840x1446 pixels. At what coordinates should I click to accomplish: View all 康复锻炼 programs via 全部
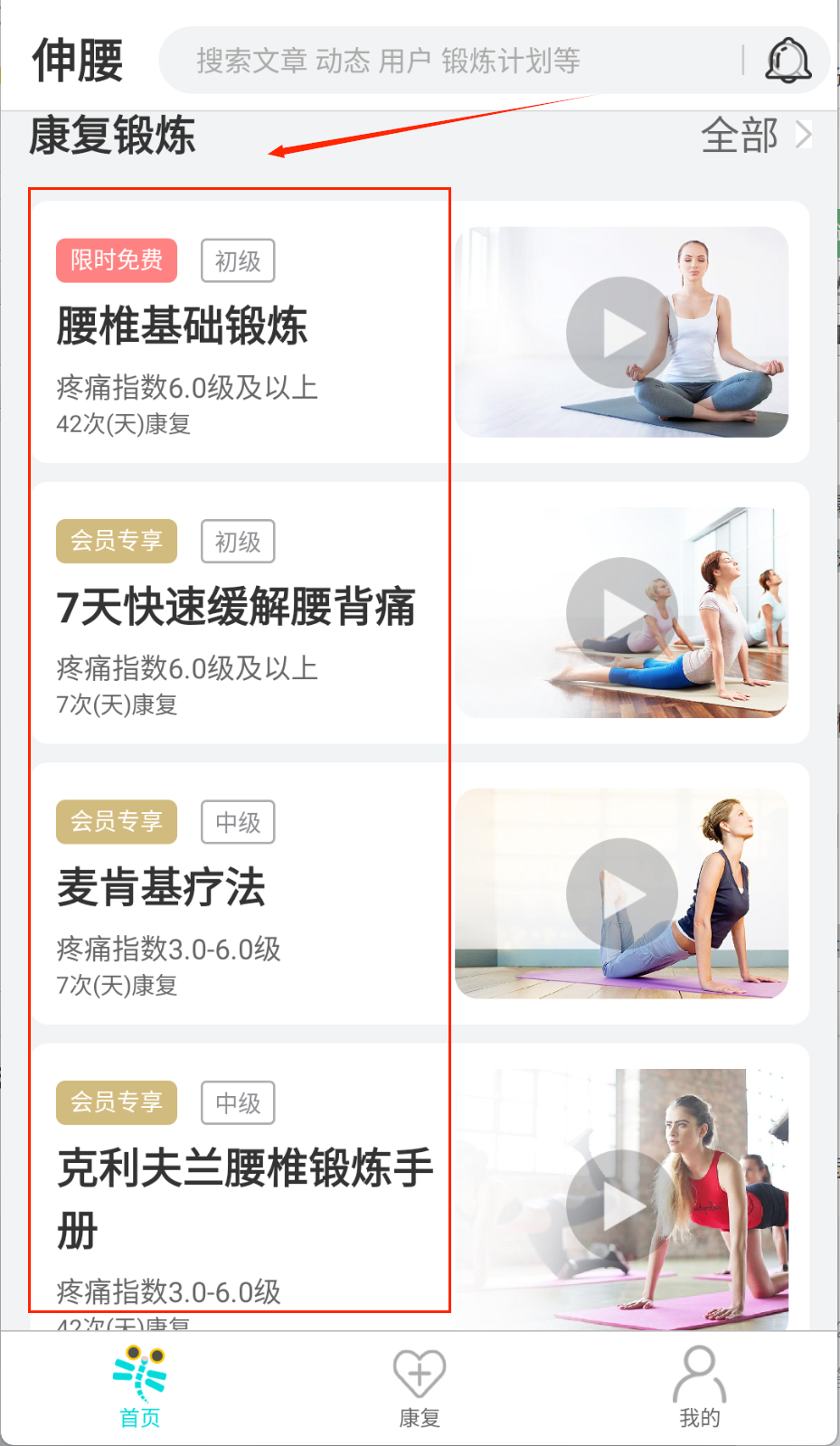pos(755,136)
